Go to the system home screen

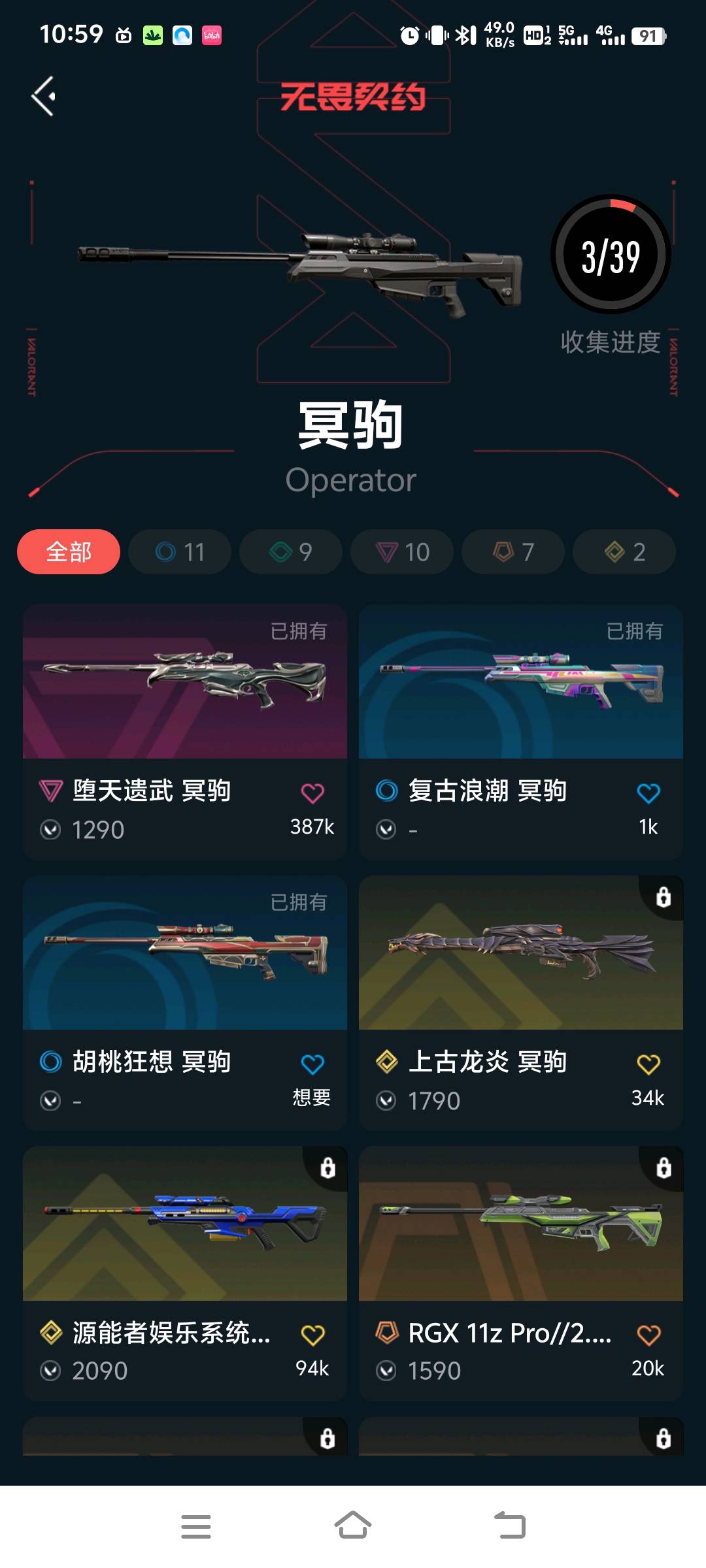tap(353, 1526)
